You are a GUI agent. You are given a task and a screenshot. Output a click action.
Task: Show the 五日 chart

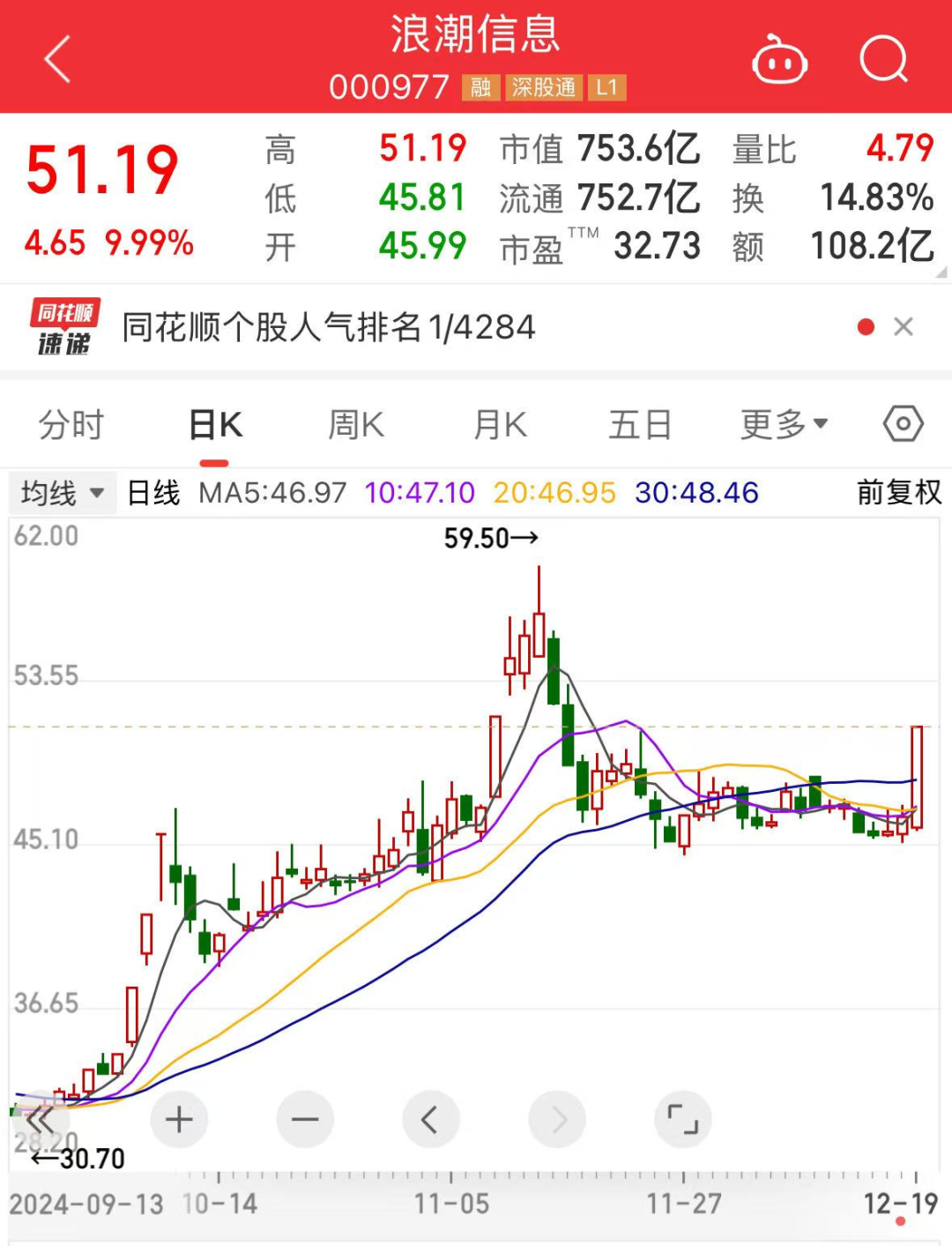click(x=640, y=425)
